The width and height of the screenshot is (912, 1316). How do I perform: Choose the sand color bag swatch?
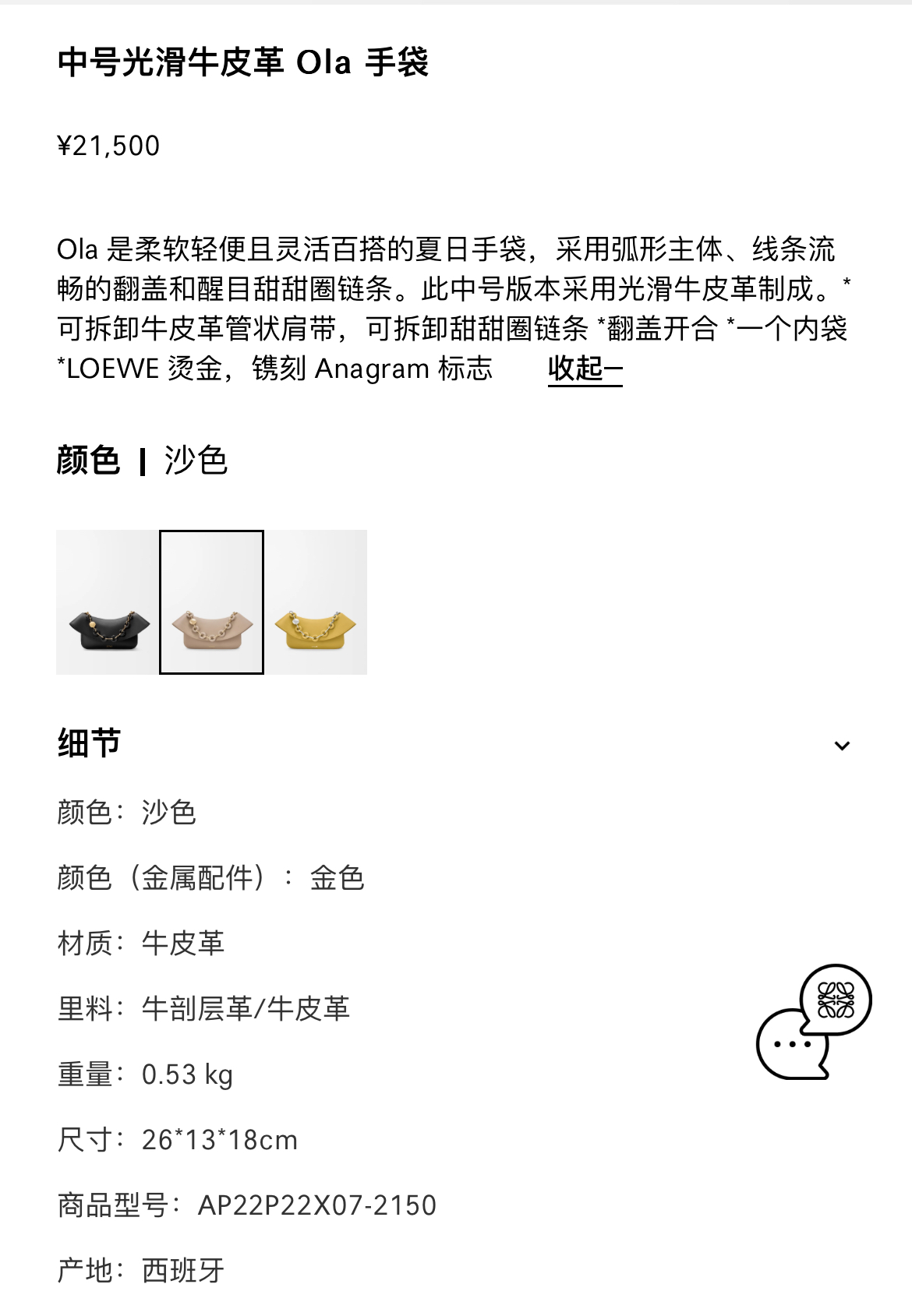pyautogui.click(x=211, y=602)
